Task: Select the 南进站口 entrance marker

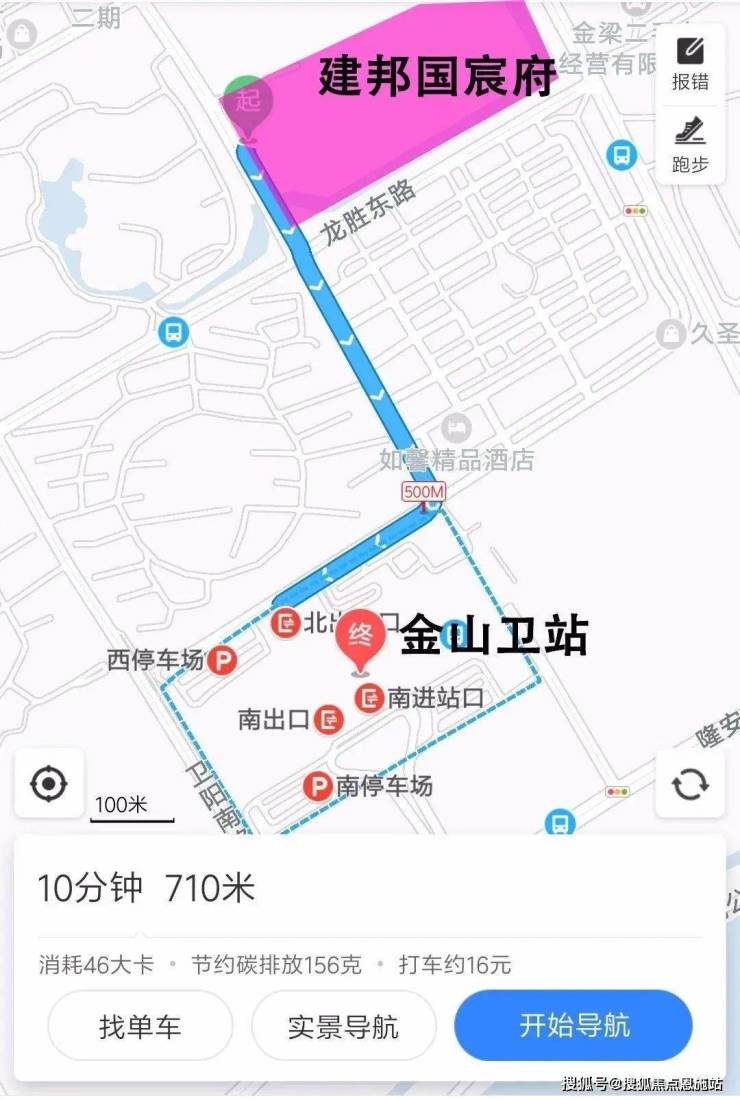Action: pyautogui.click(x=368, y=697)
